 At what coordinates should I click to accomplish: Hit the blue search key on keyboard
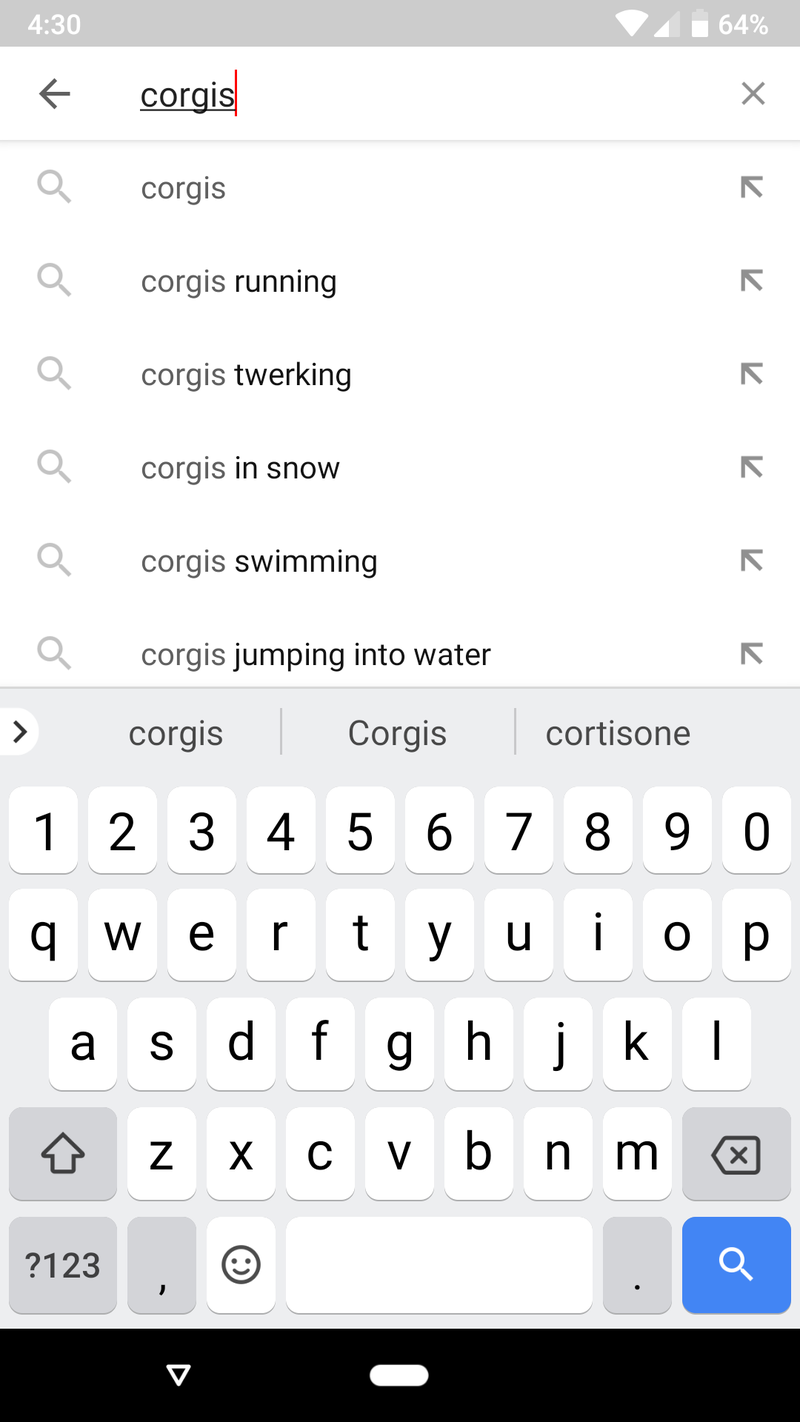click(736, 1264)
